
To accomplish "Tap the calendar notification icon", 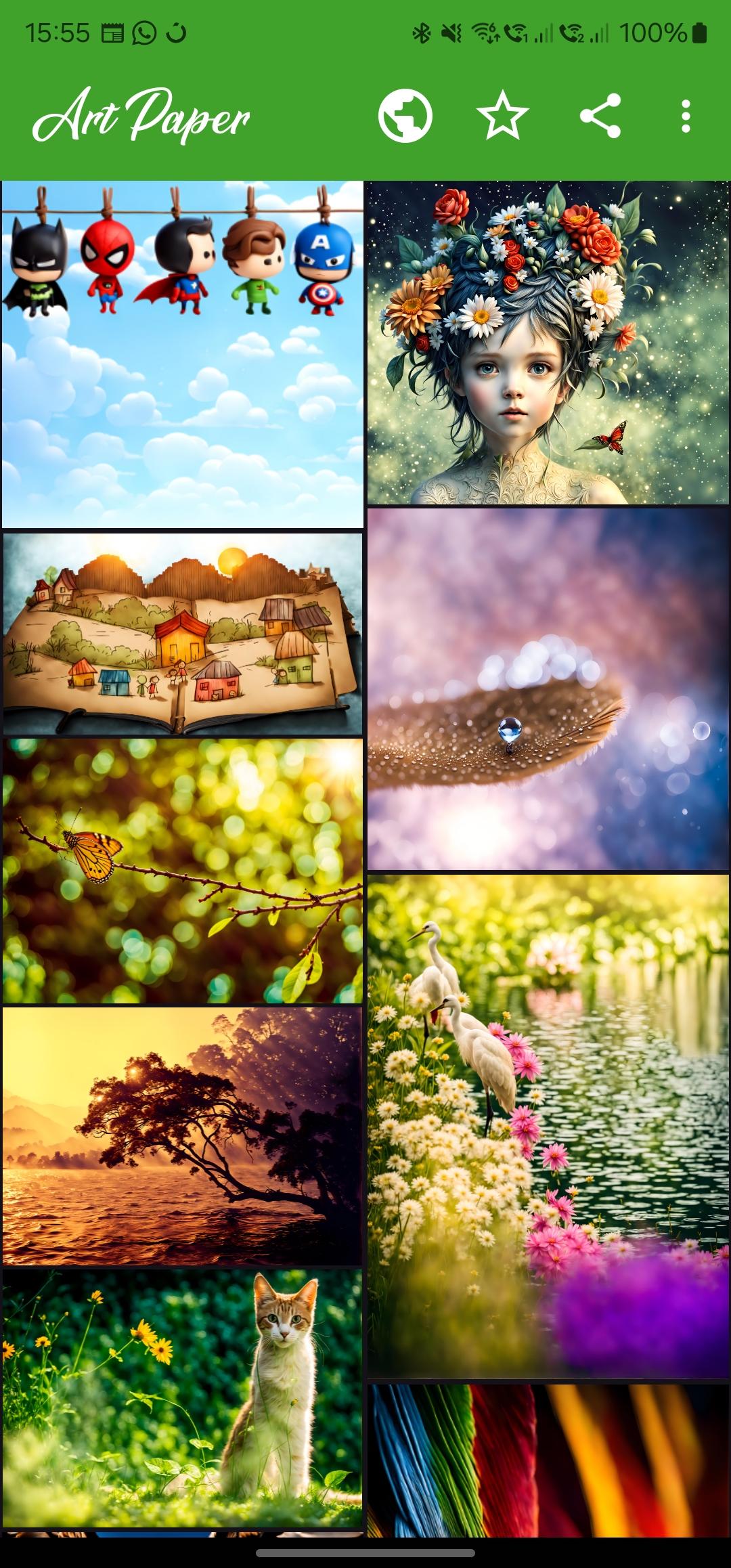I will coord(112,30).
